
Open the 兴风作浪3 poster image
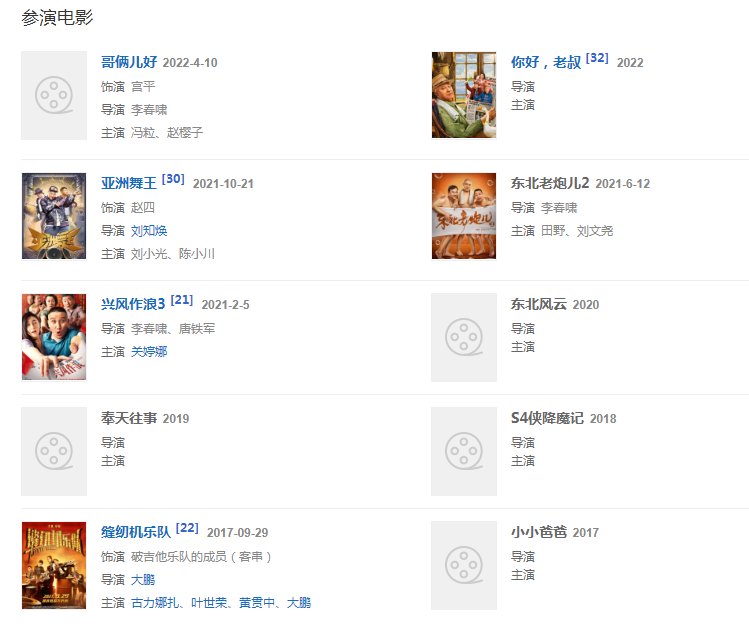(54, 337)
